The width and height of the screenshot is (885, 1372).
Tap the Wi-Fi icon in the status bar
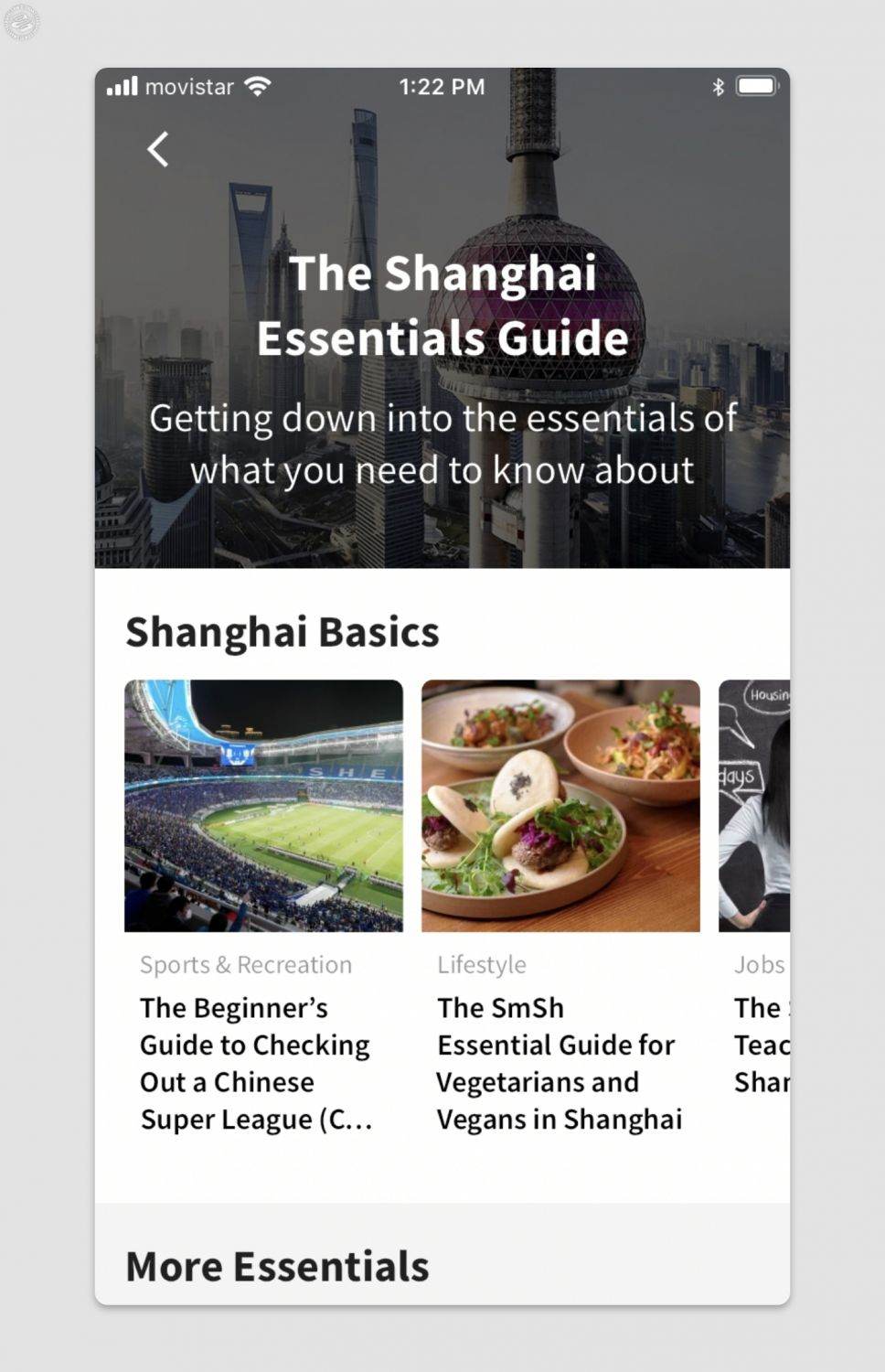coord(257,86)
